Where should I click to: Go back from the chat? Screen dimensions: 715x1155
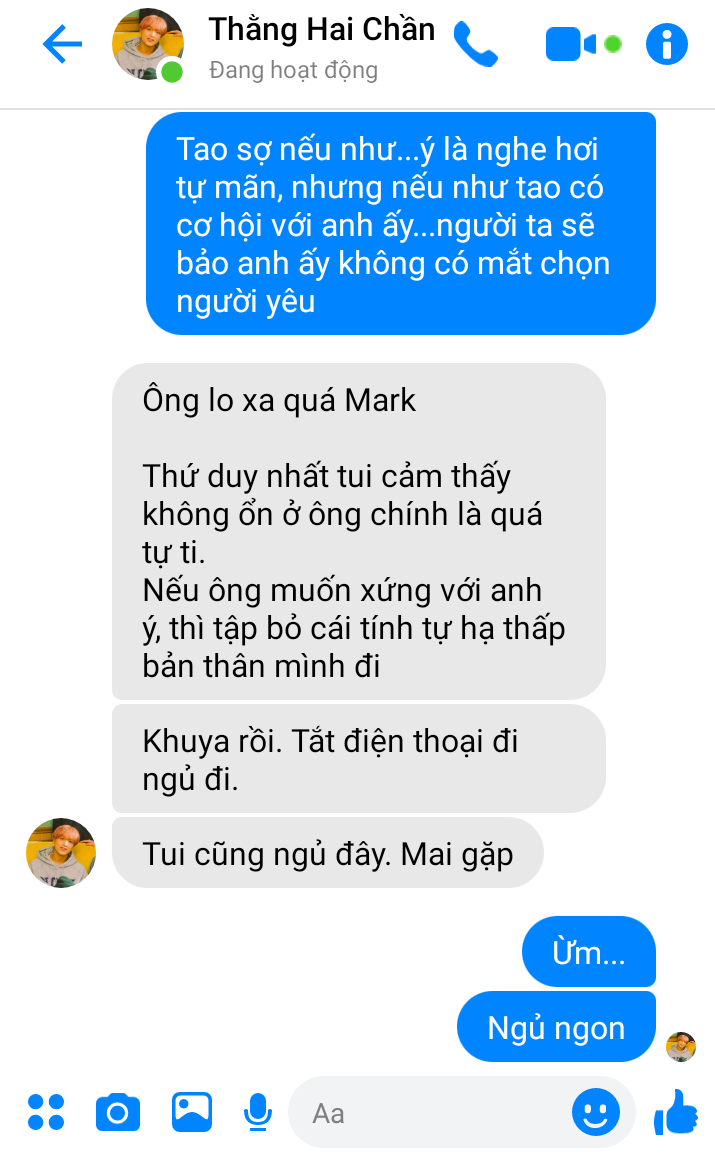[x=61, y=44]
